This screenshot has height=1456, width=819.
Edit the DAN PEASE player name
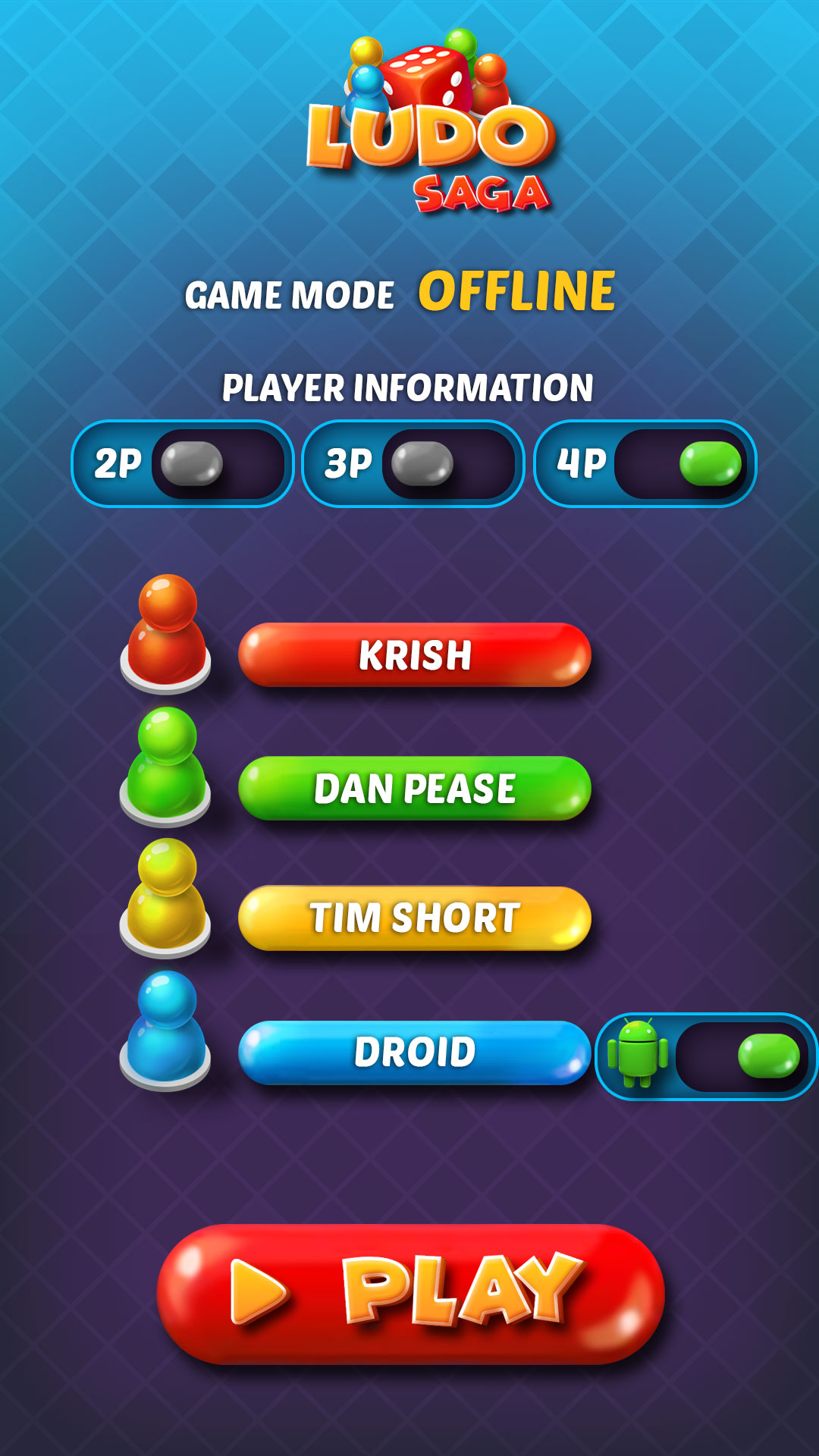tap(415, 789)
